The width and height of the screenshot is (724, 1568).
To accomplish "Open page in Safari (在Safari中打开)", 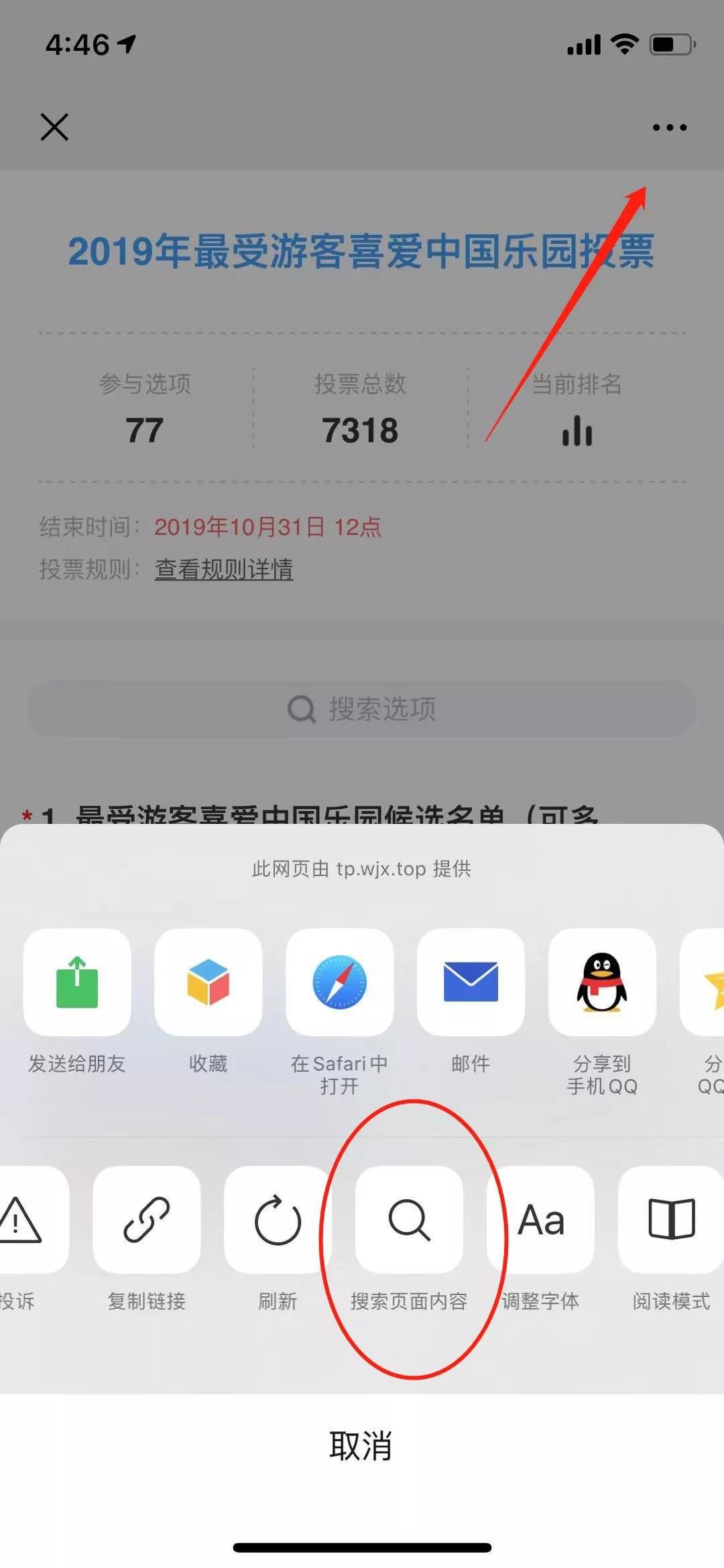I will click(x=339, y=982).
